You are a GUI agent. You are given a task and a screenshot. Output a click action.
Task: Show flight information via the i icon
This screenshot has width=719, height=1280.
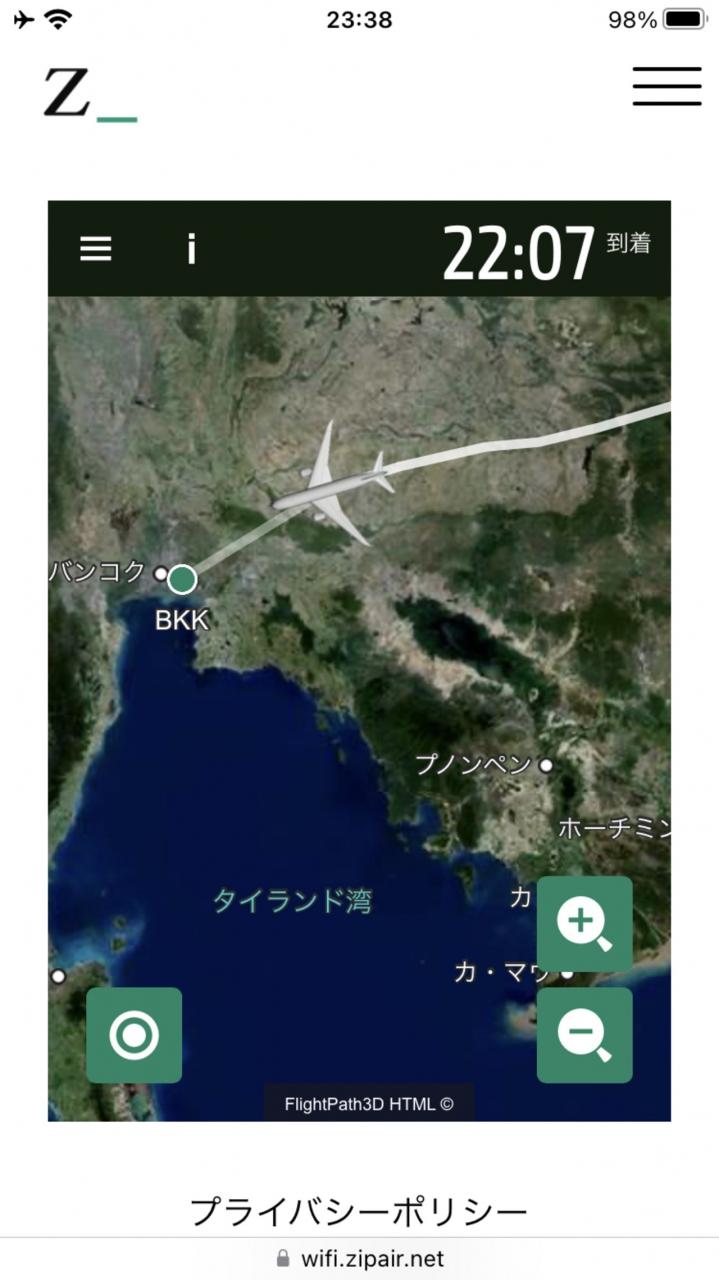click(x=191, y=248)
